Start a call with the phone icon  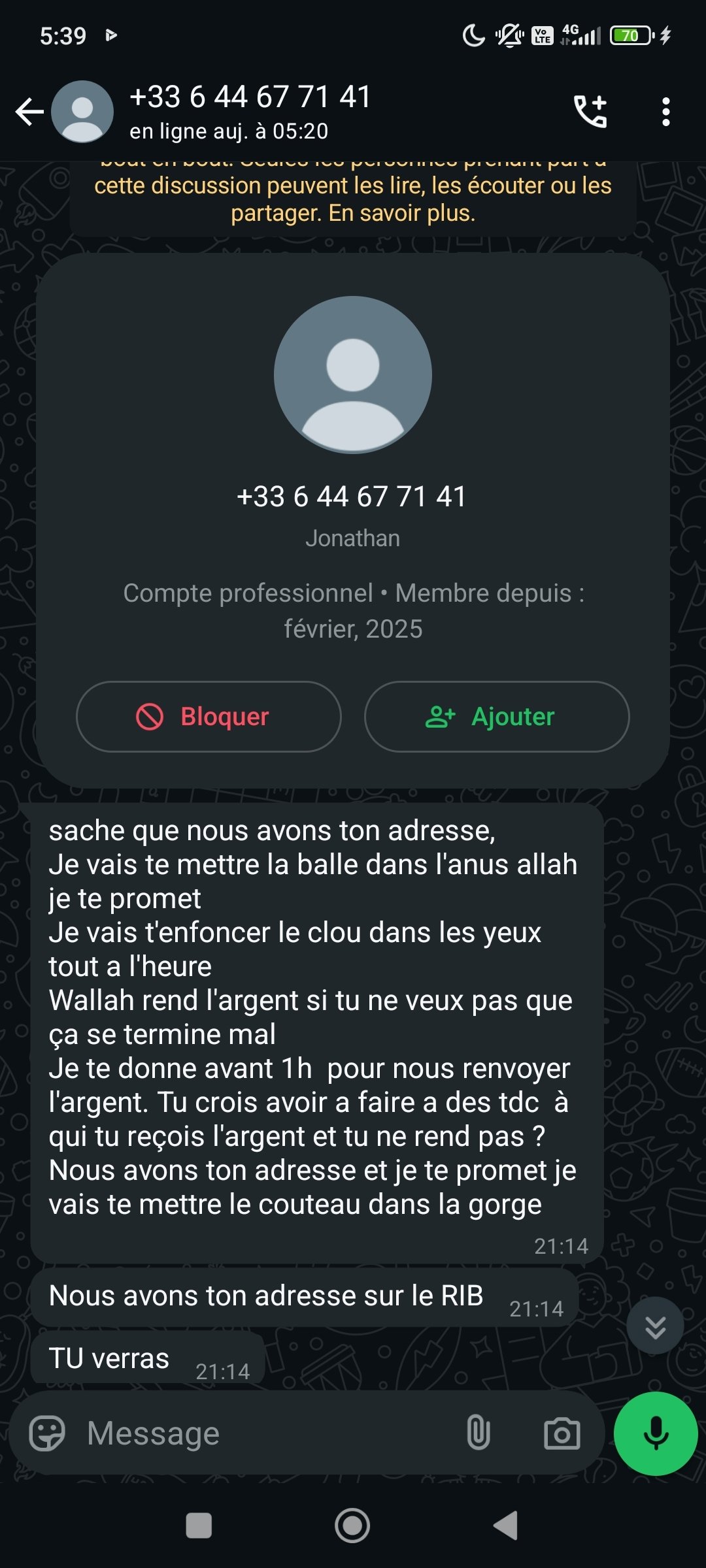(590, 112)
